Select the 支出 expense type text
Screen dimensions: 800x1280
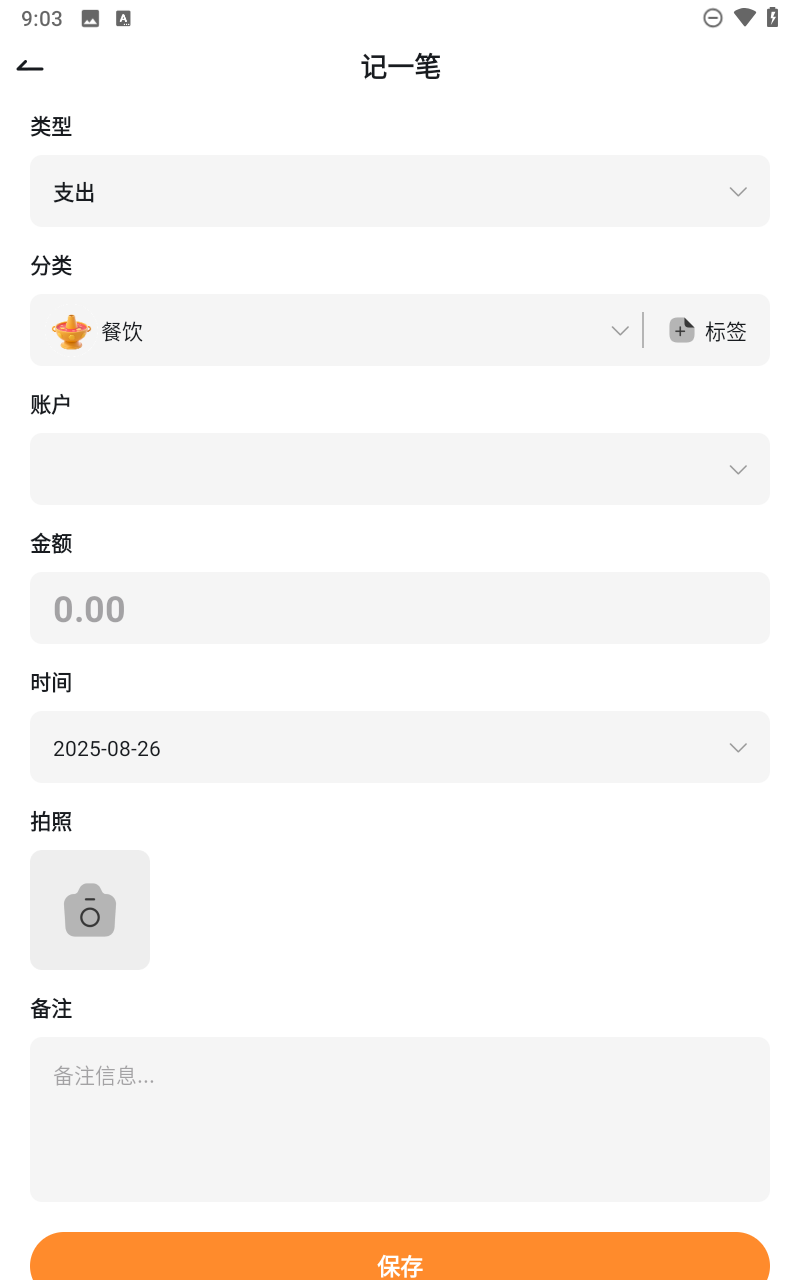pyautogui.click(x=75, y=192)
